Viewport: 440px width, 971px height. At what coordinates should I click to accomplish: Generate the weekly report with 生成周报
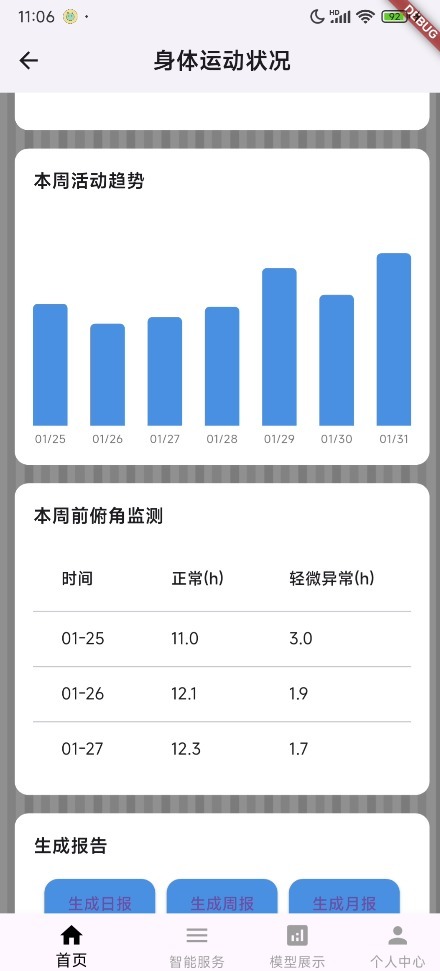[x=222, y=897]
